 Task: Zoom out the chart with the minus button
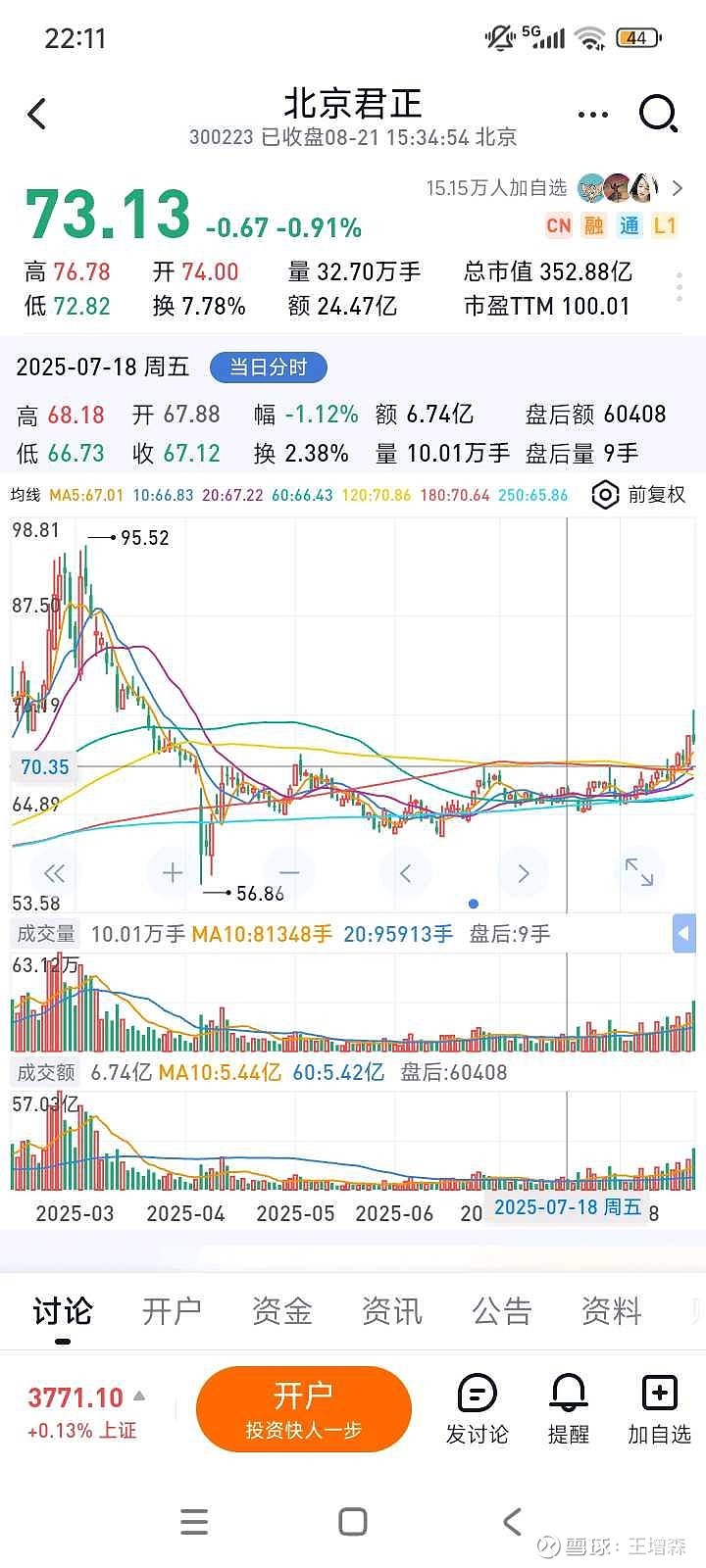(288, 872)
